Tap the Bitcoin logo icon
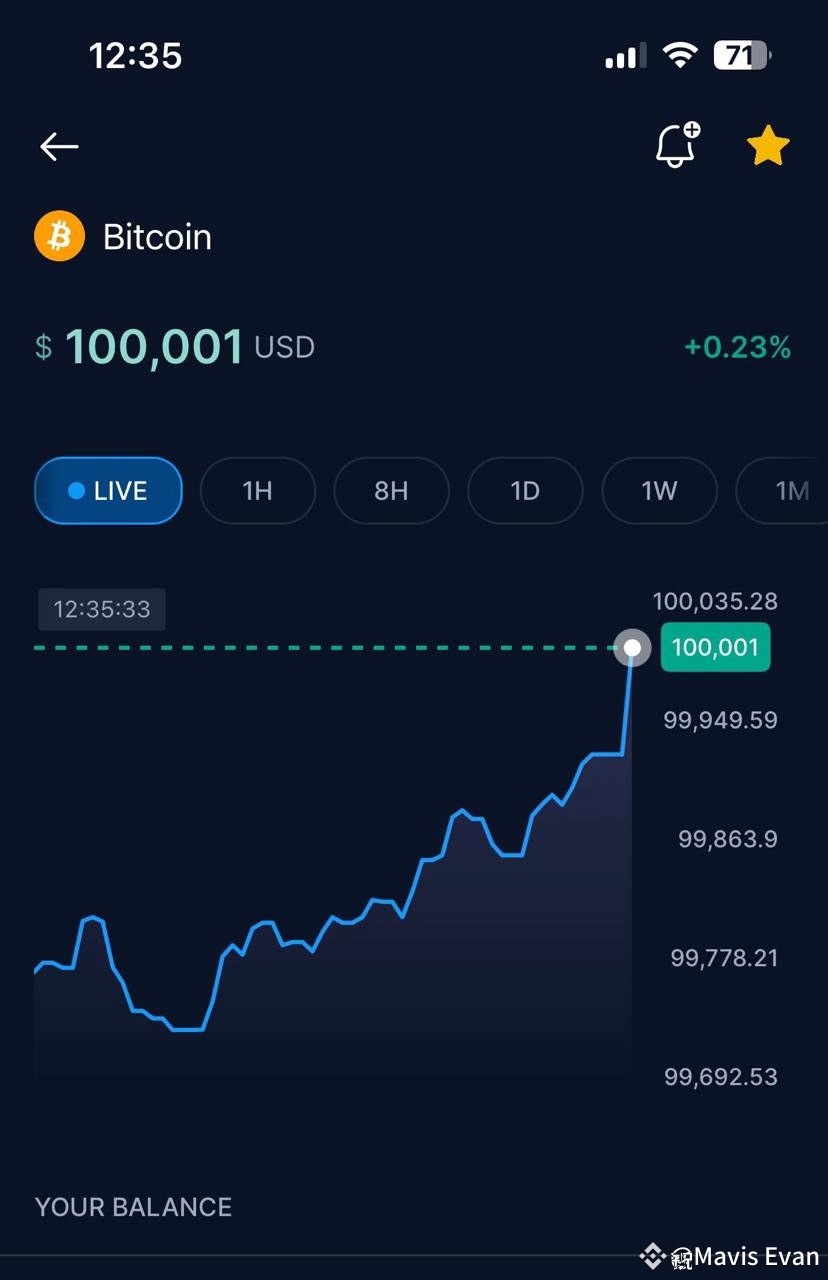The width and height of the screenshot is (828, 1280). click(58, 235)
